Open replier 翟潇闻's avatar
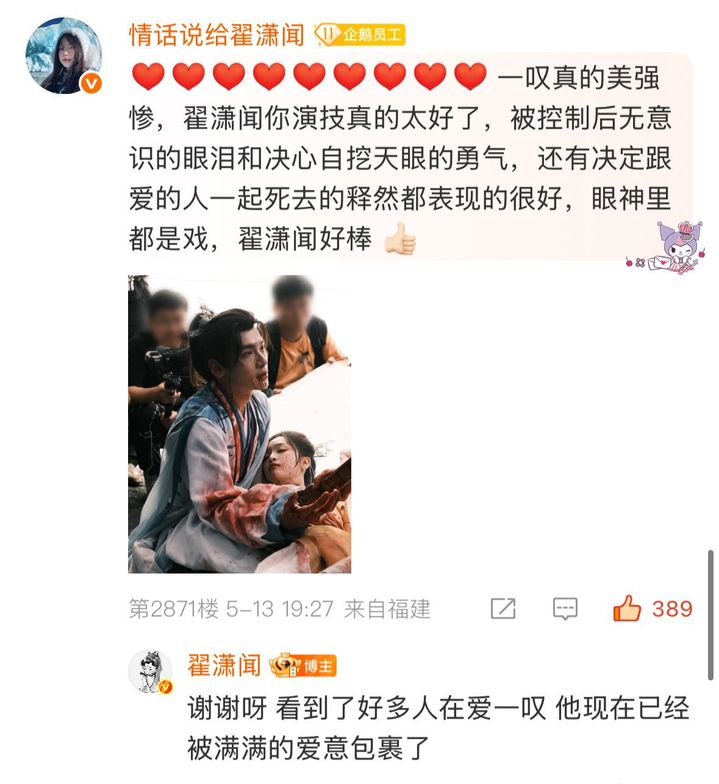Viewport: 719px width, 784px height. pos(150,671)
